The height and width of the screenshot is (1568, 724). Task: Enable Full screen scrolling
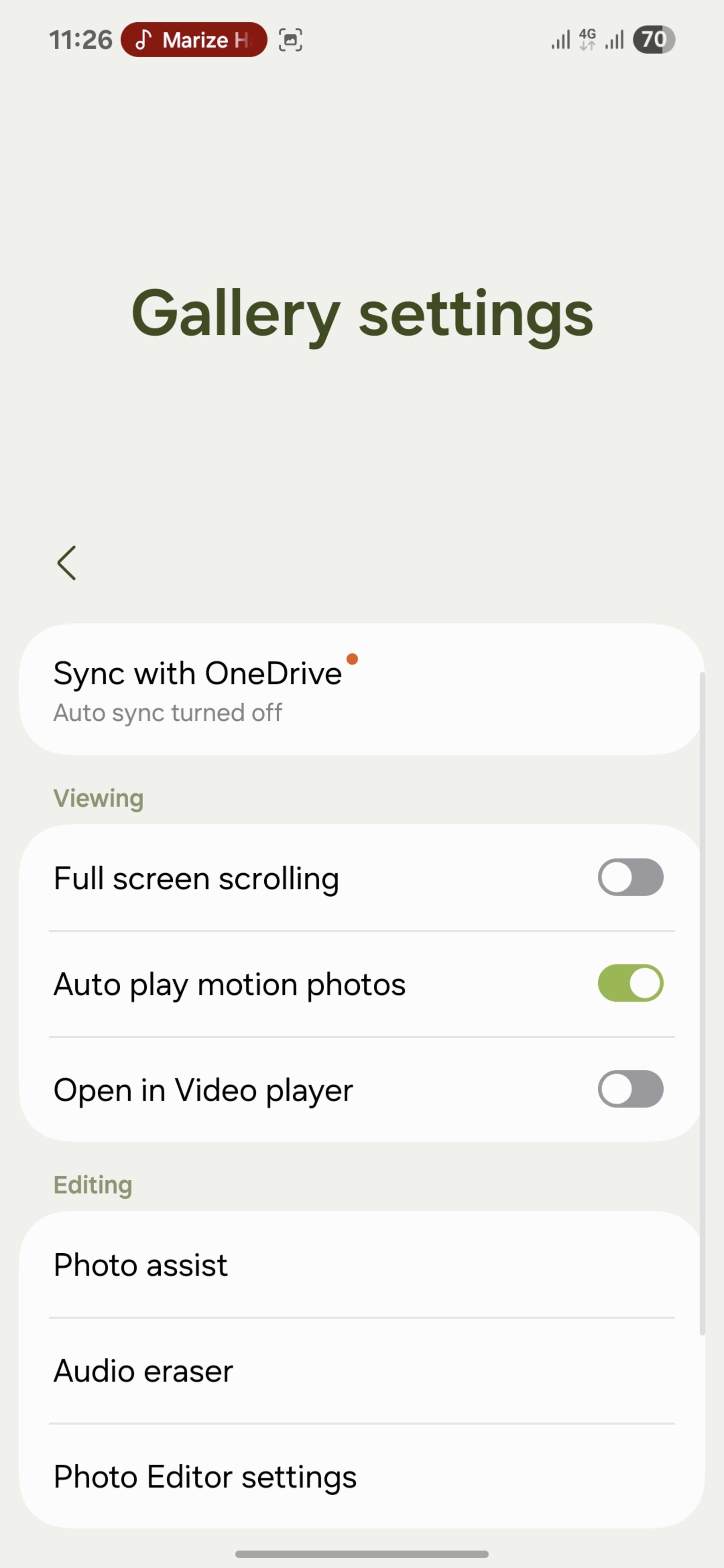point(630,877)
